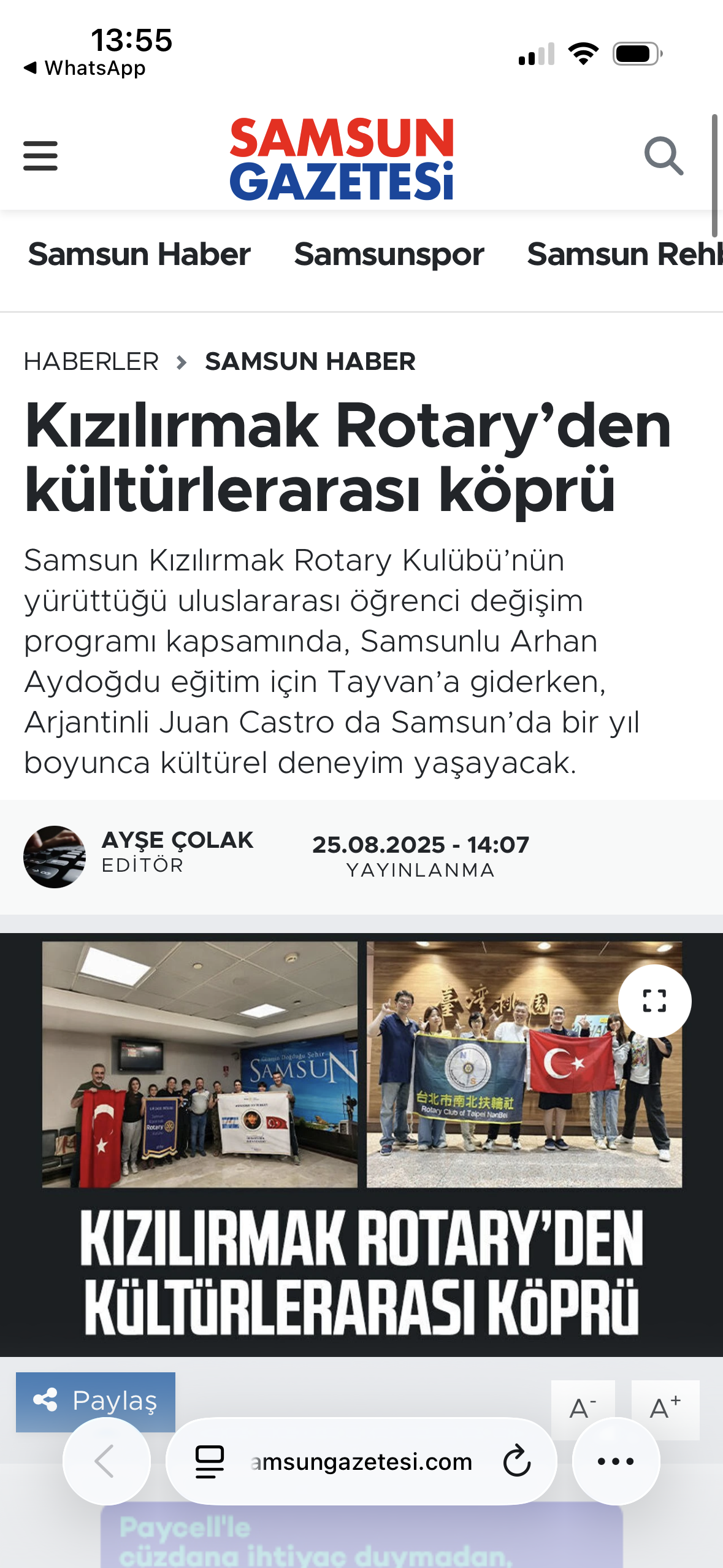723x1568 pixels.
Task: Open the hamburger menu
Action: pos(40,156)
